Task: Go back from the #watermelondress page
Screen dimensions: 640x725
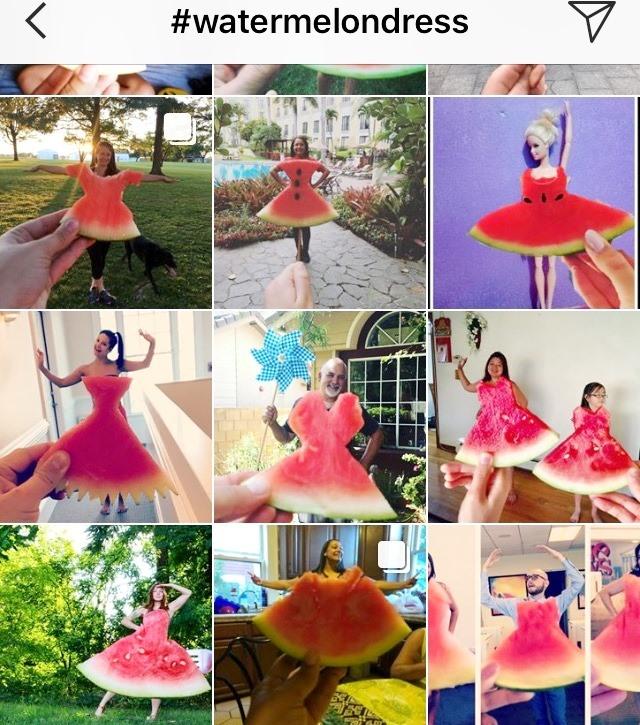Action: click(36, 22)
